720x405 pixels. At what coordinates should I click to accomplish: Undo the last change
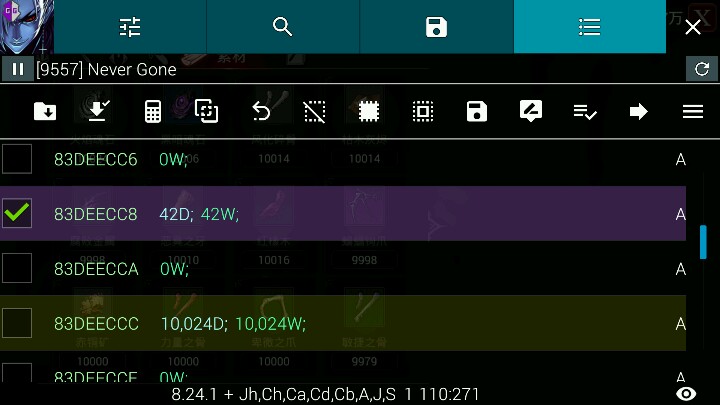click(261, 111)
